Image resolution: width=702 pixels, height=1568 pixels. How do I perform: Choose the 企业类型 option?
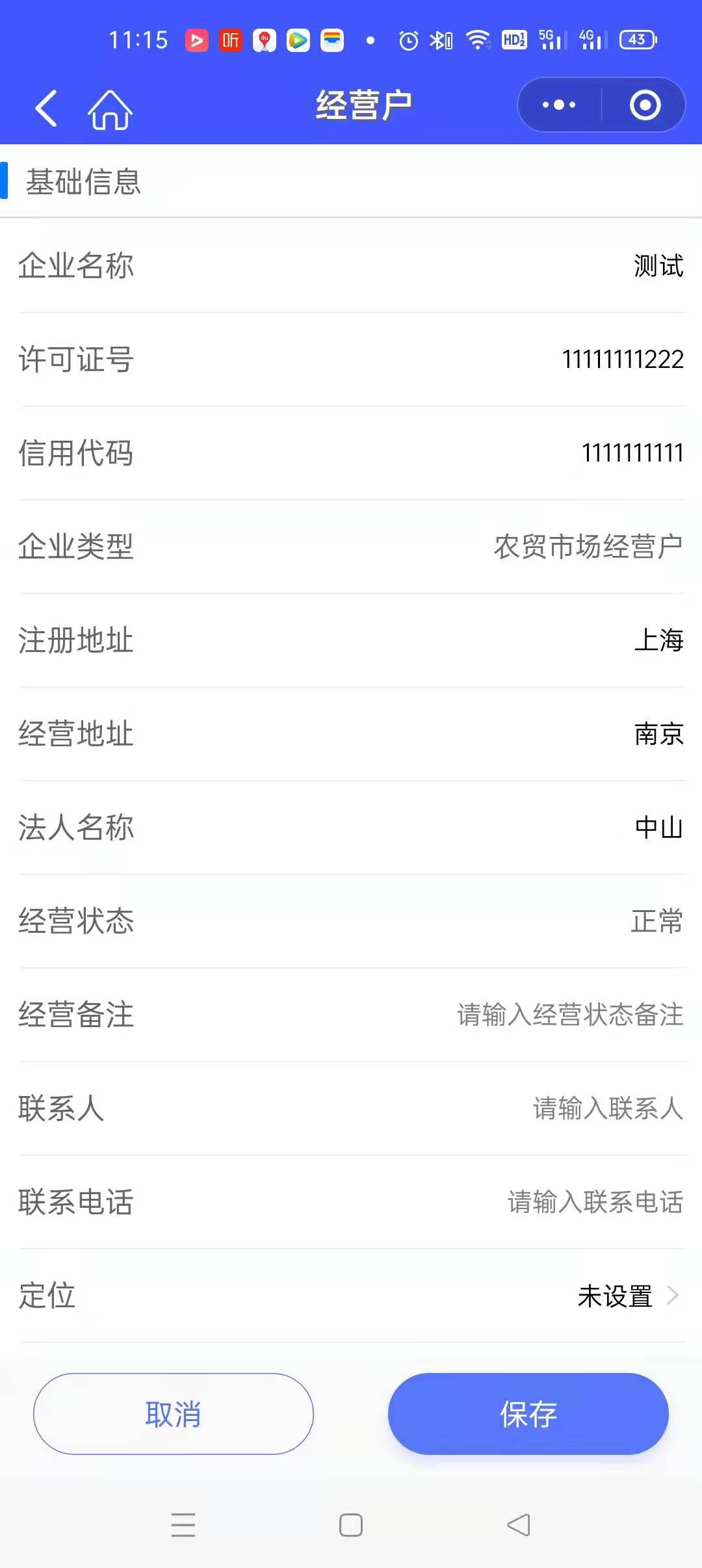pyautogui.click(x=588, y=547)
